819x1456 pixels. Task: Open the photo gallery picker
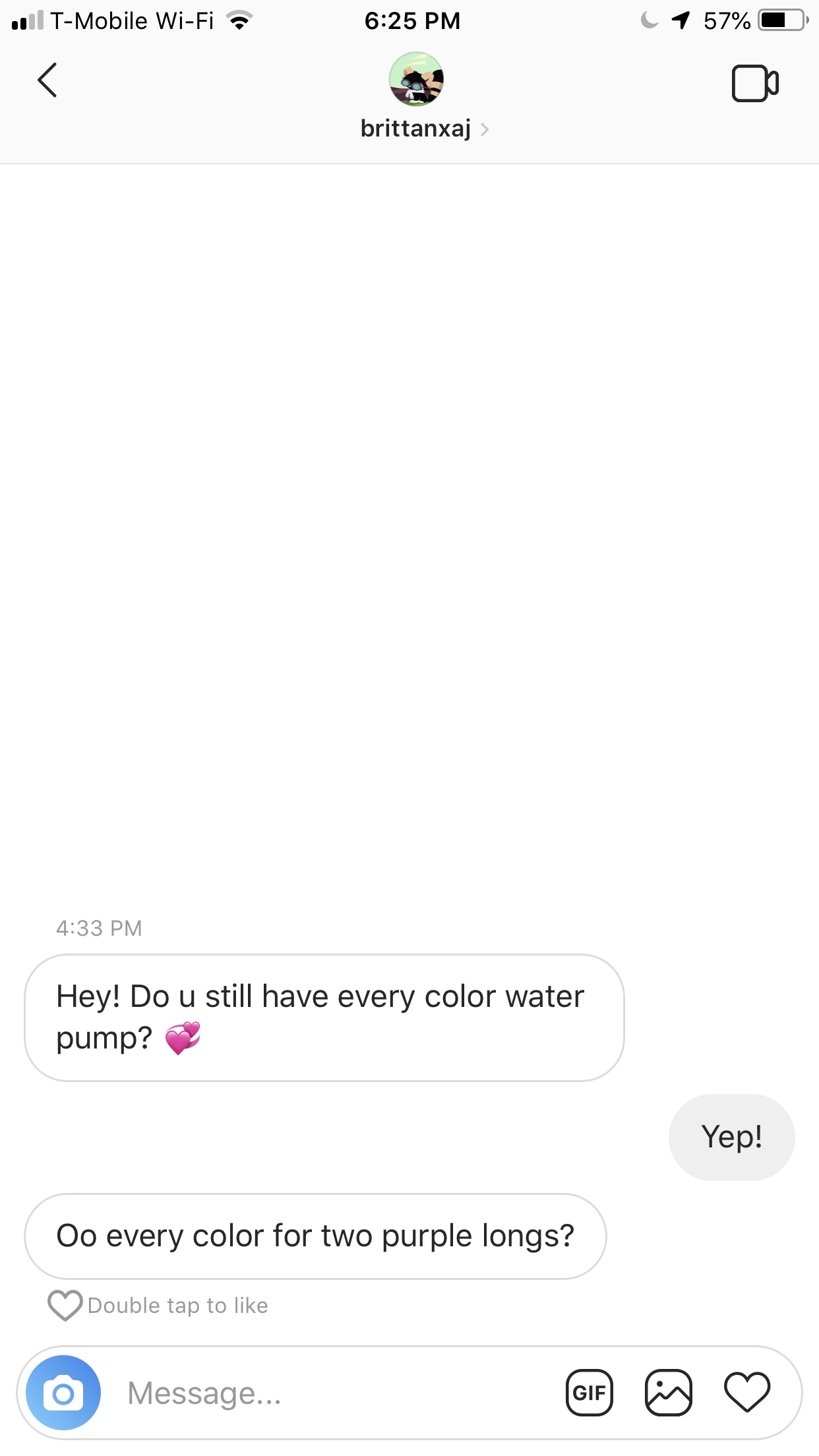tap(668, 1393)
